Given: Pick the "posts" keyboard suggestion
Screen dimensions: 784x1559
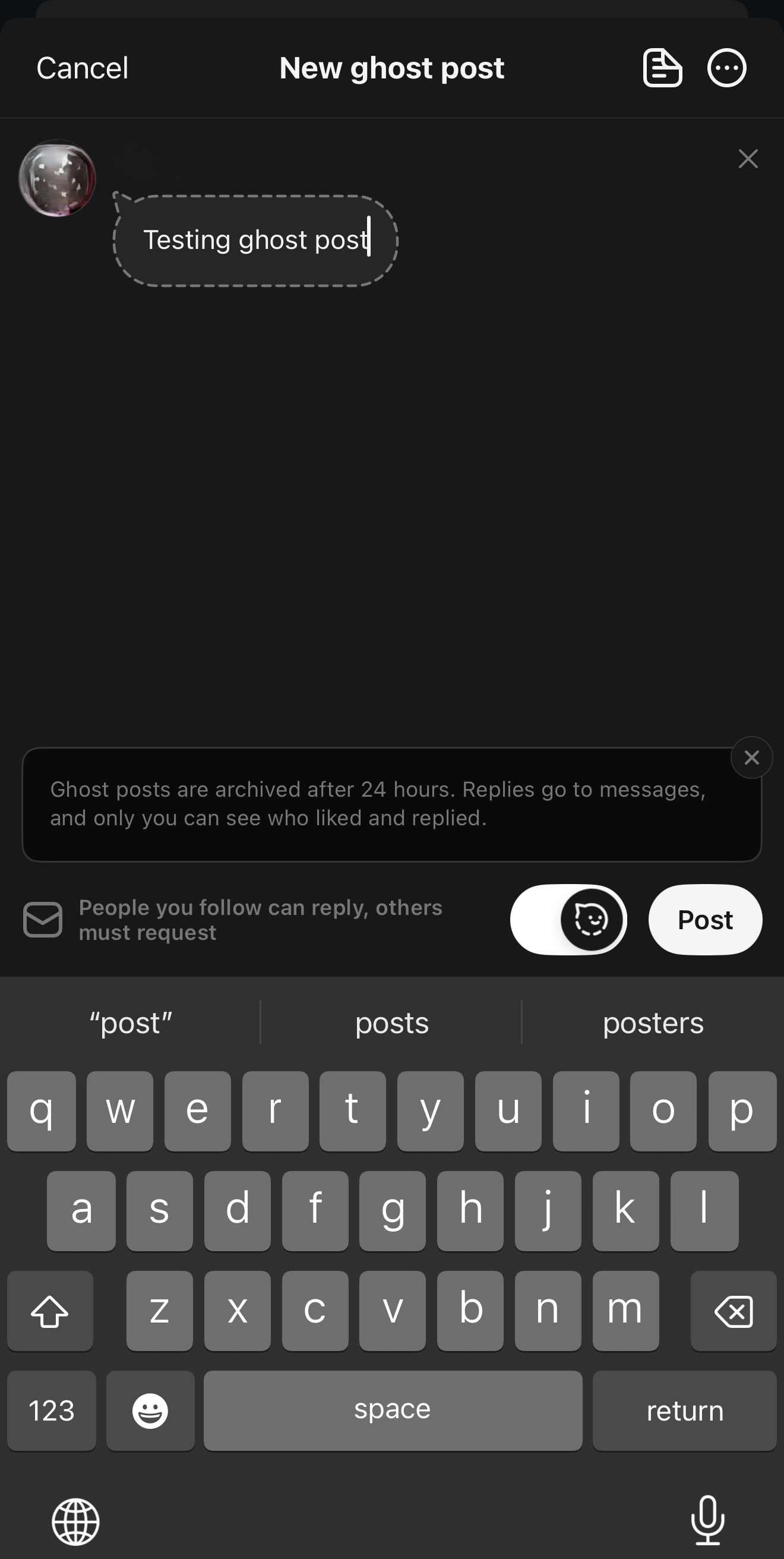Looking at the screenshot, I should pos(391,1024).
